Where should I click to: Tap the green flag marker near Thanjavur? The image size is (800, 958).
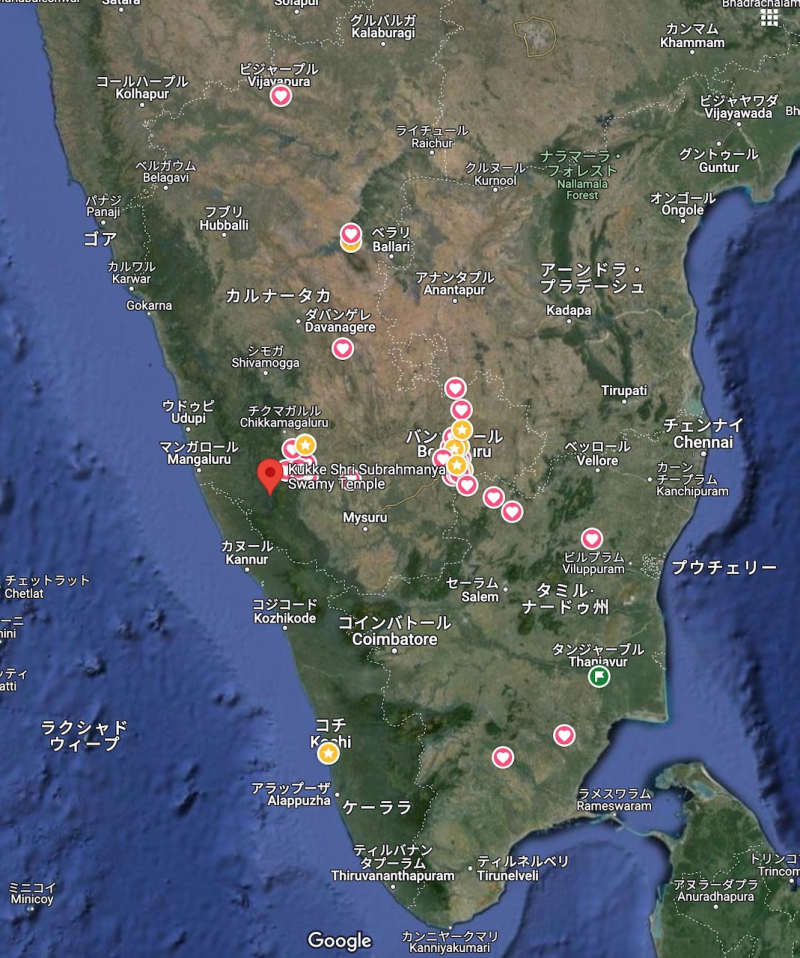point(598,677)
